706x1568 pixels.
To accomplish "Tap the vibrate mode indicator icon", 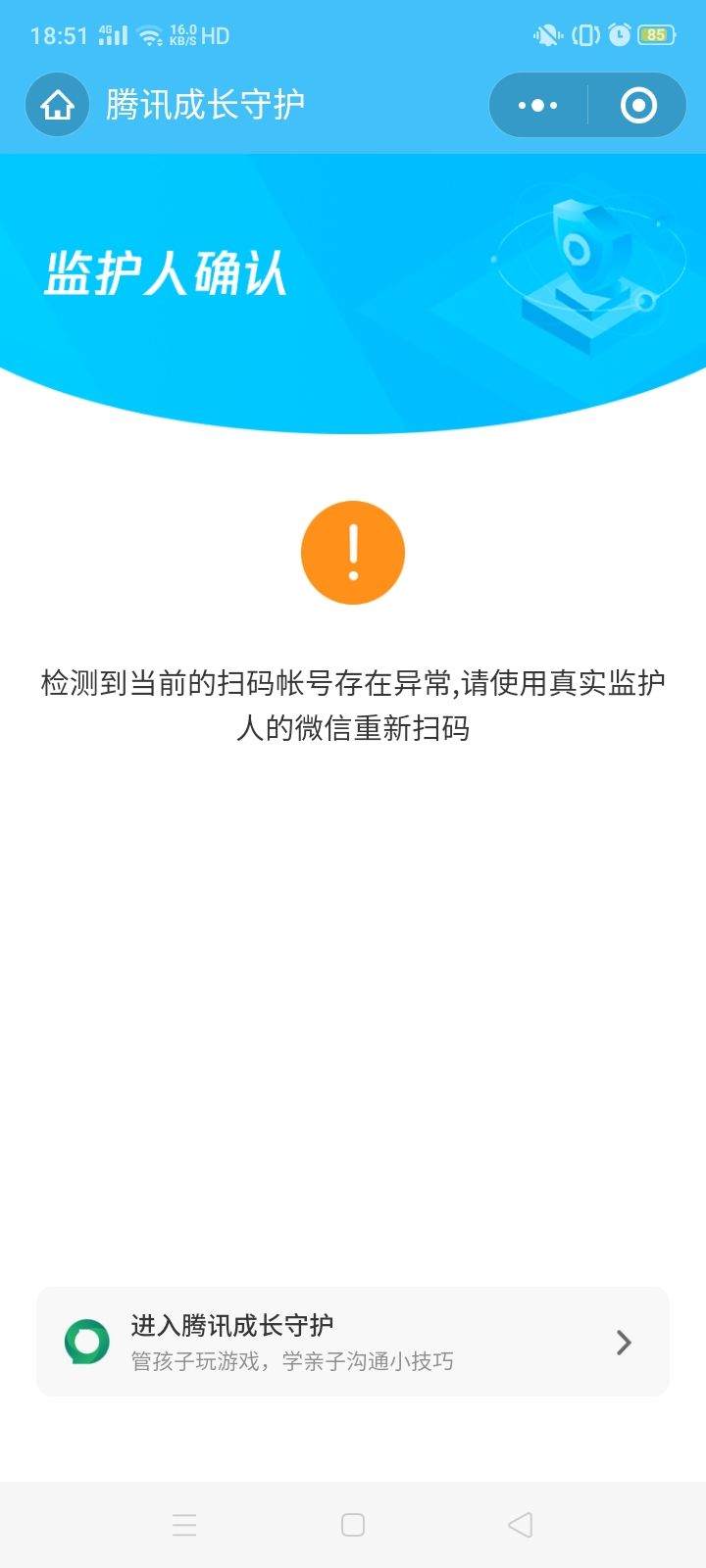I will point(584,34).
